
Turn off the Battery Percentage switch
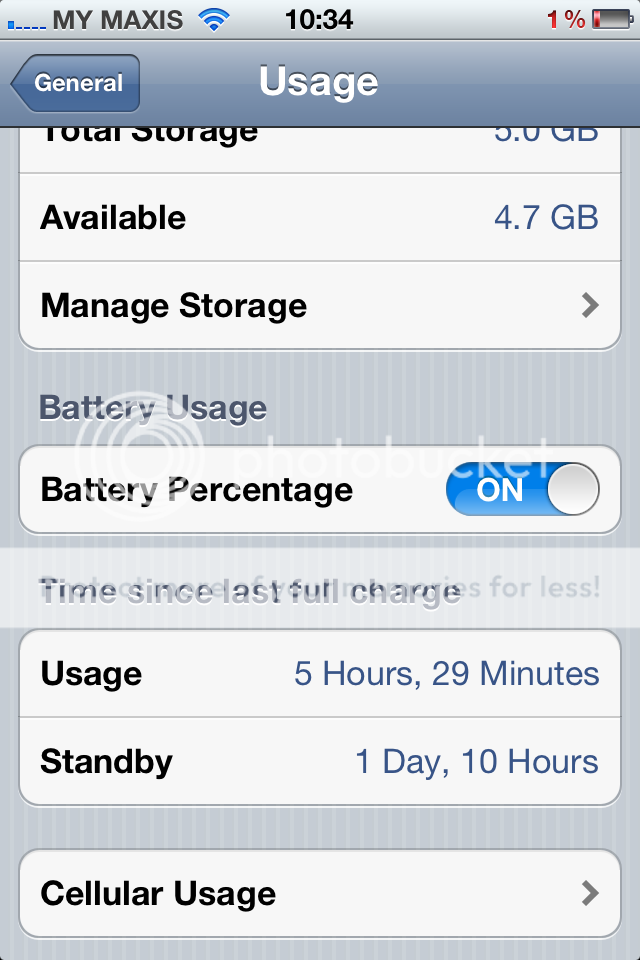pyautogui.click(x=523, y=490)
